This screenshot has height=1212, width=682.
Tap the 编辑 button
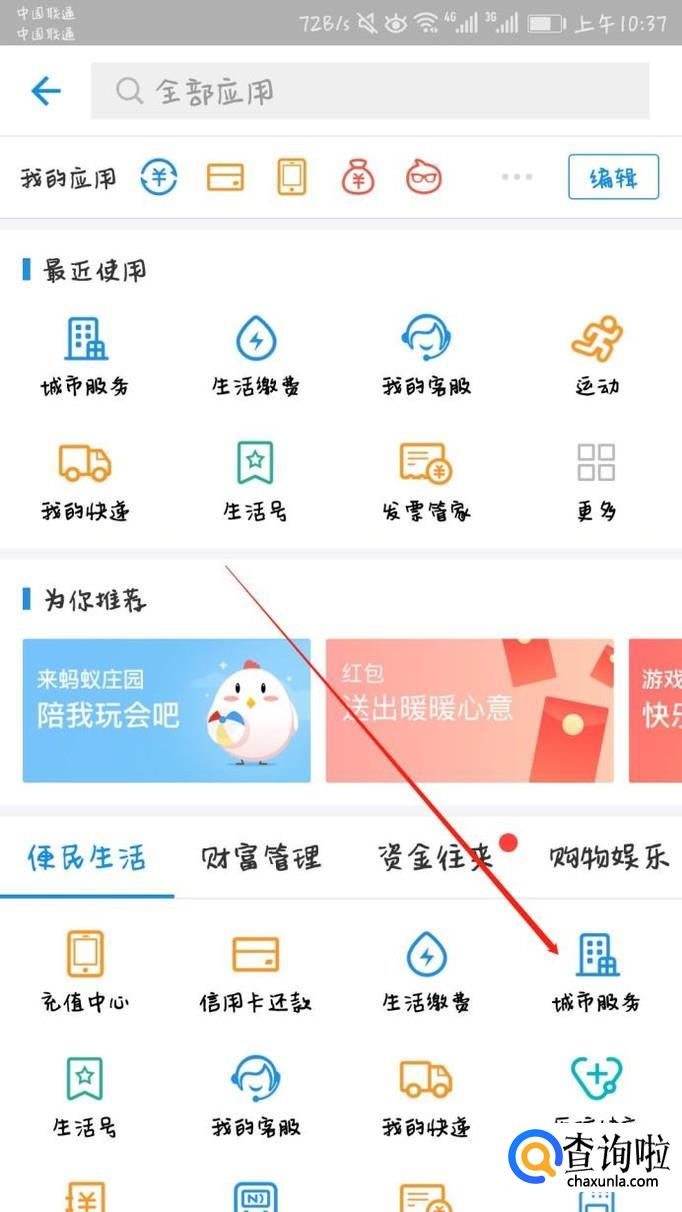pyautogui.click(x=613, y=178)
